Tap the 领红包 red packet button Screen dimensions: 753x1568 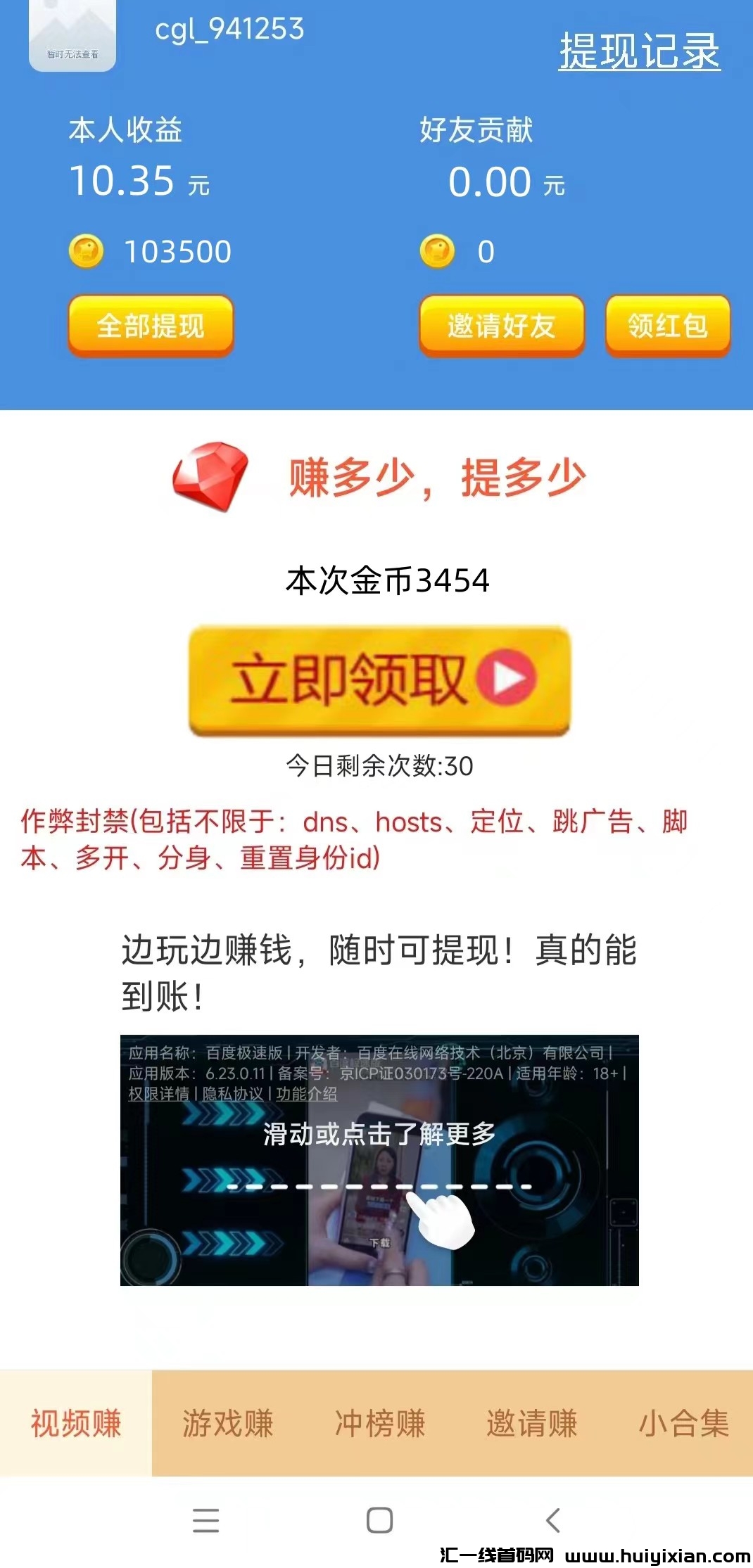667,326
